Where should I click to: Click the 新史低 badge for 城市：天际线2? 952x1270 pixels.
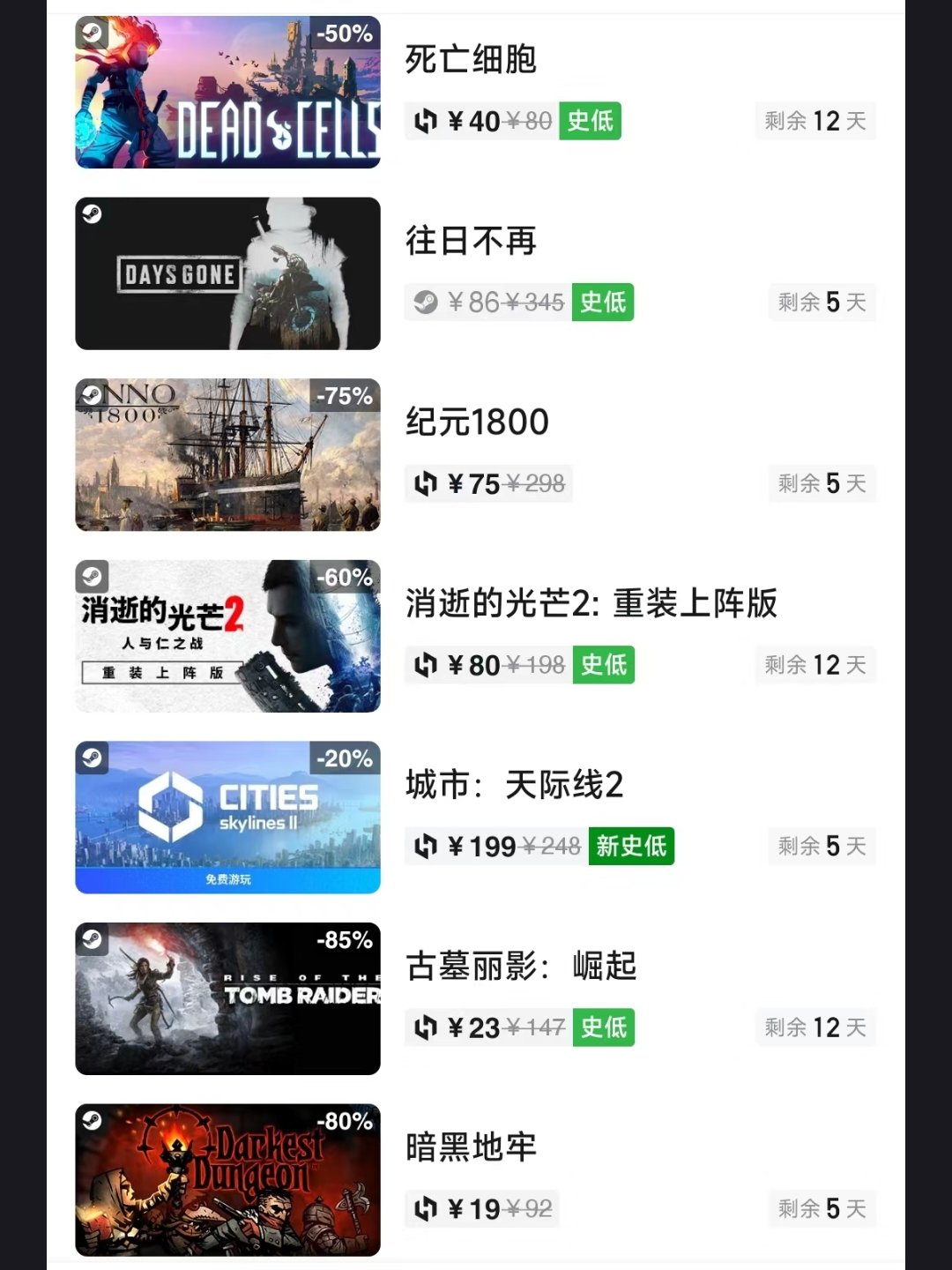[x=631, y=846]
